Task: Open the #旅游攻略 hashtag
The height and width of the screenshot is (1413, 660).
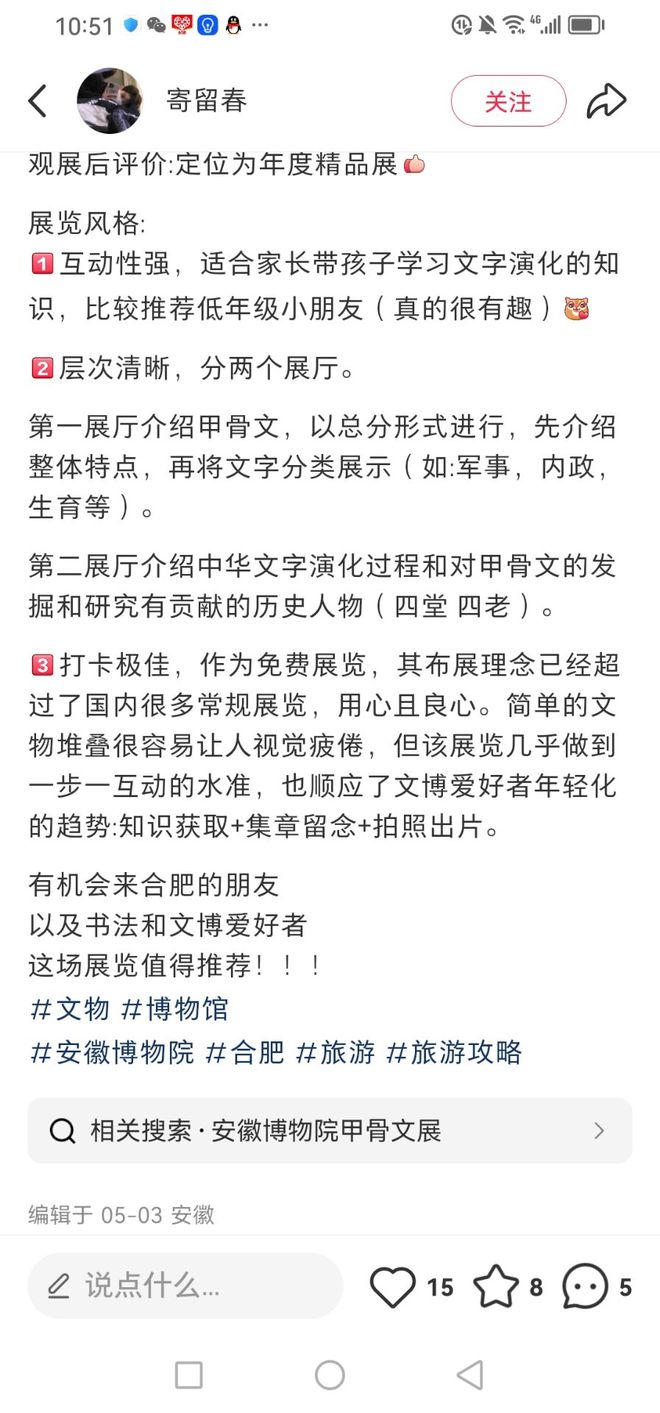Action: tap(454, 1052)
